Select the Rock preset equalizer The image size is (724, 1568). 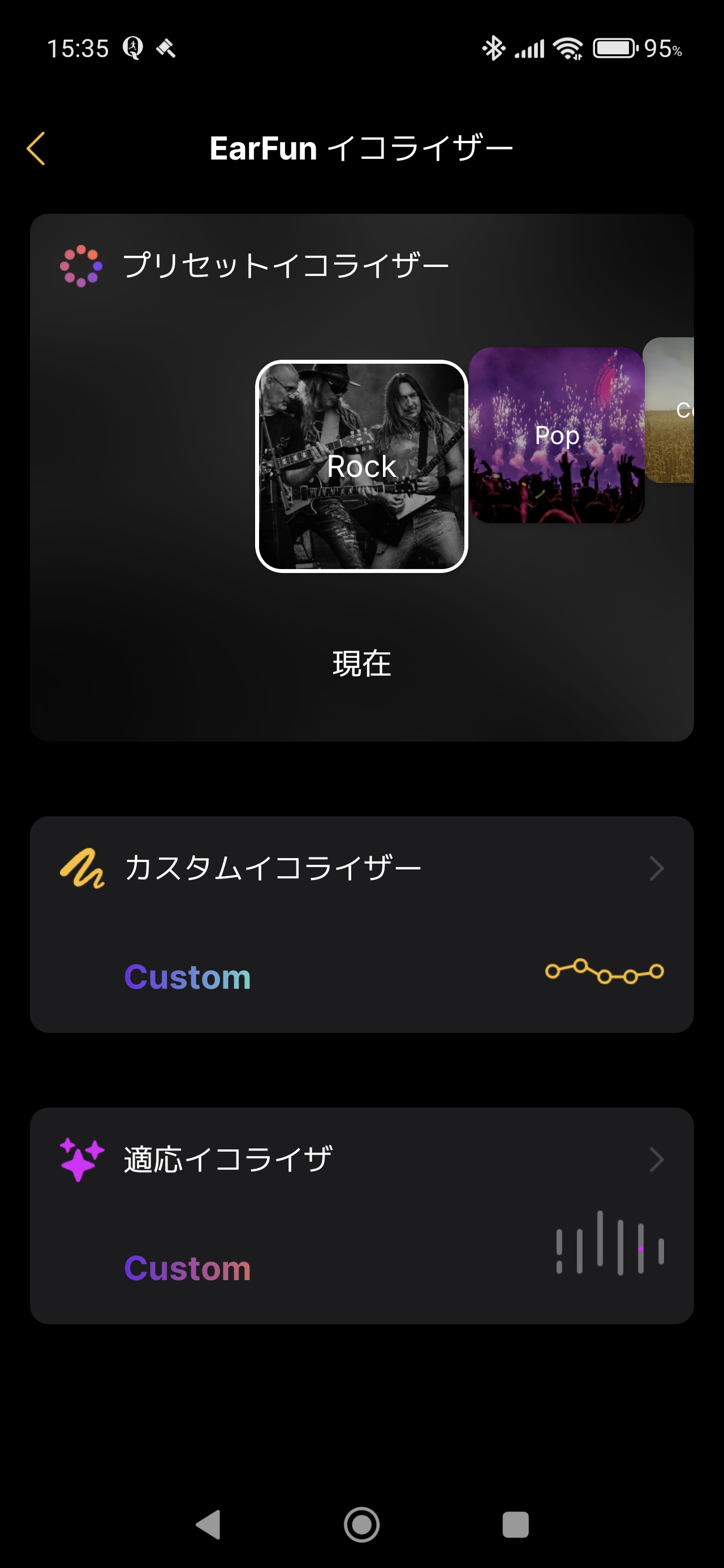coord(361,466)
